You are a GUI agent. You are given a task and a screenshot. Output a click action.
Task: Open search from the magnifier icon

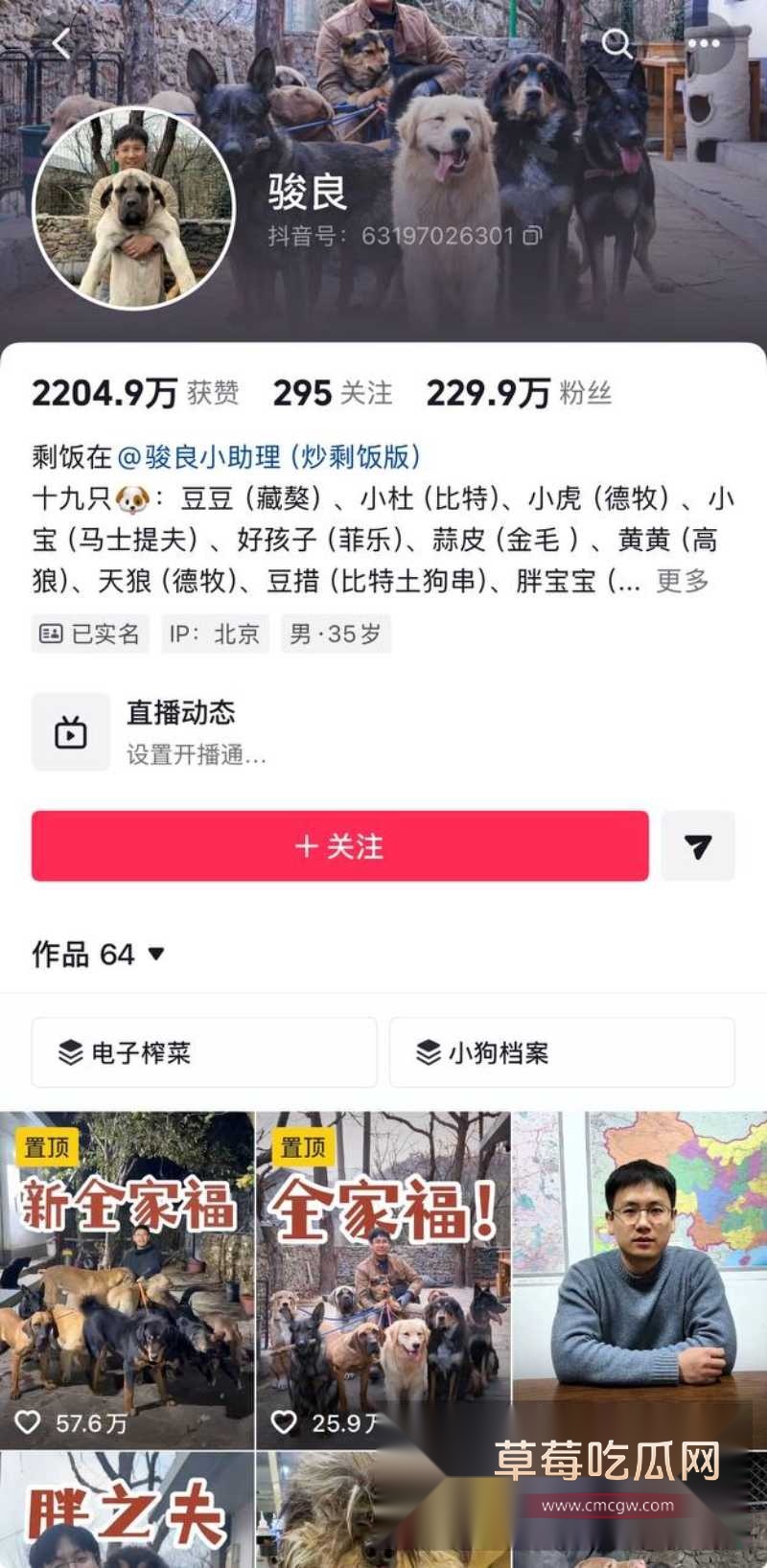click(618, 44)
